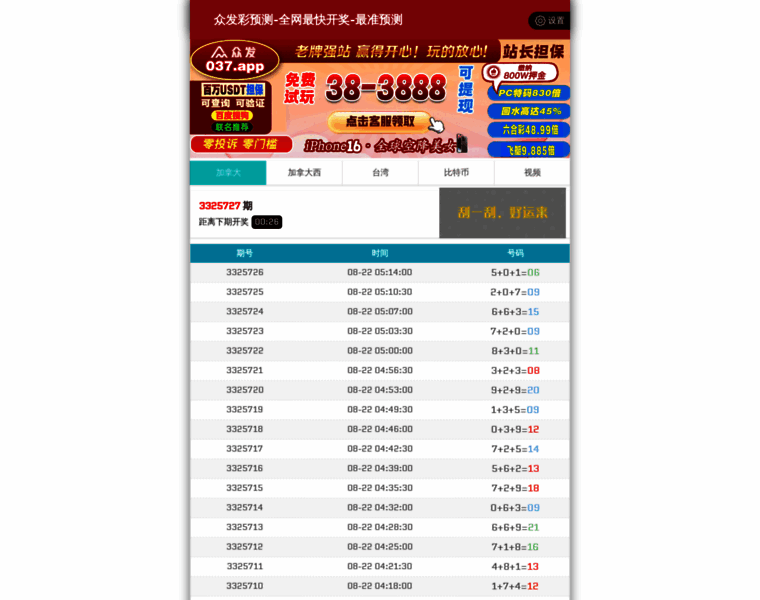Open the 比特币 tab
Image resolution: width=760 pixels, height=600 pixels.
point(456,172)
